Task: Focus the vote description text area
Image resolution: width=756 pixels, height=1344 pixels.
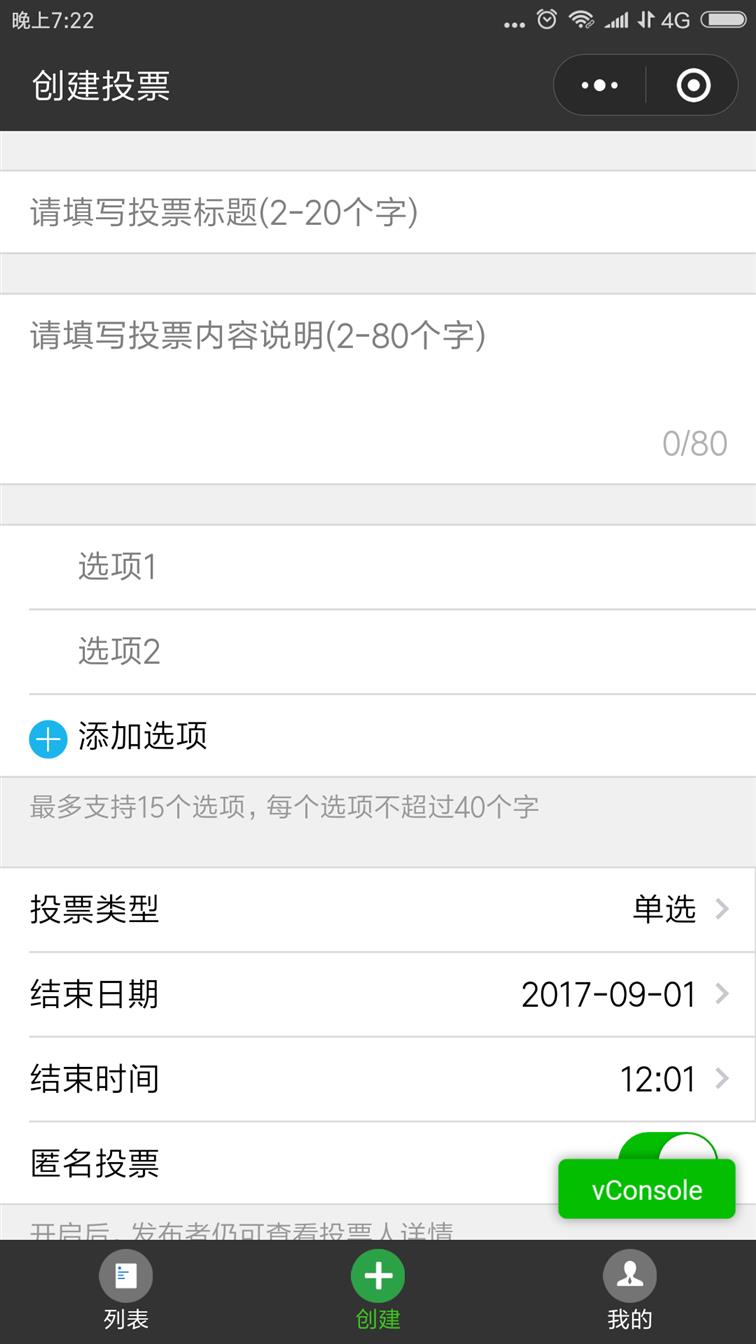Action: point(378,389)
